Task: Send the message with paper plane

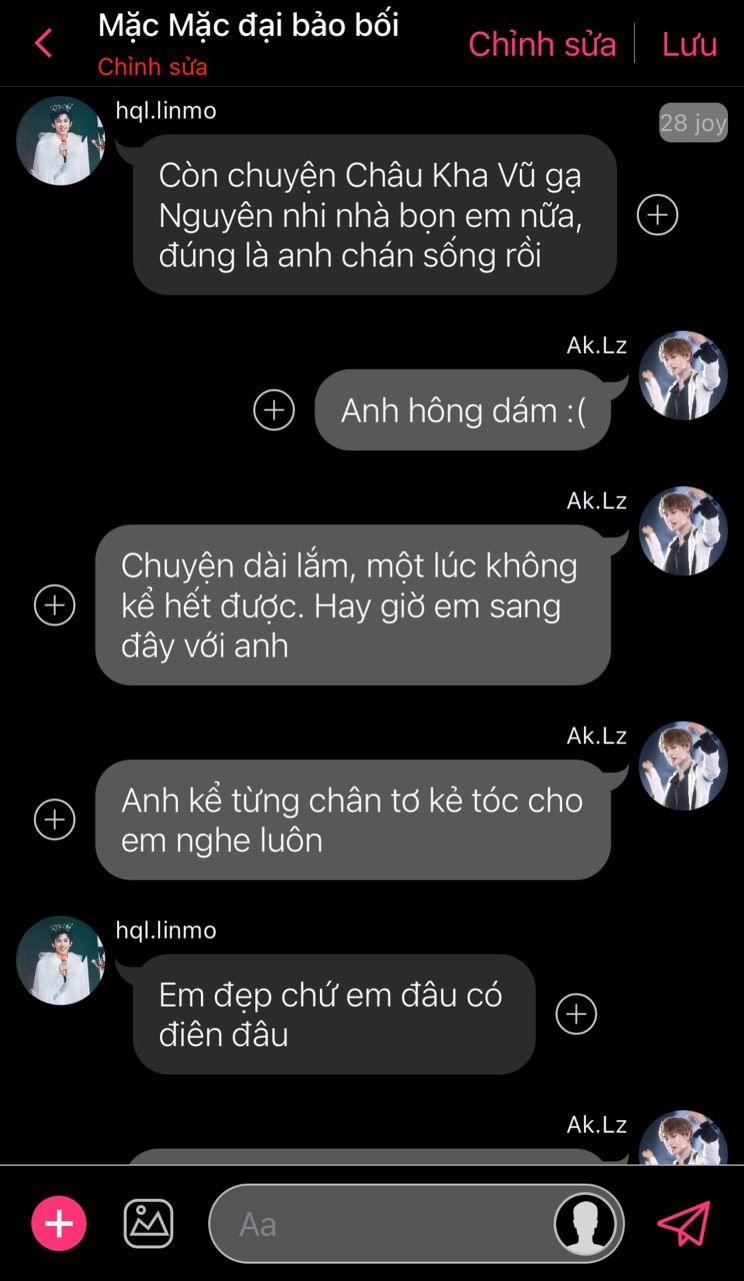Action: (x=684, y=1224)
